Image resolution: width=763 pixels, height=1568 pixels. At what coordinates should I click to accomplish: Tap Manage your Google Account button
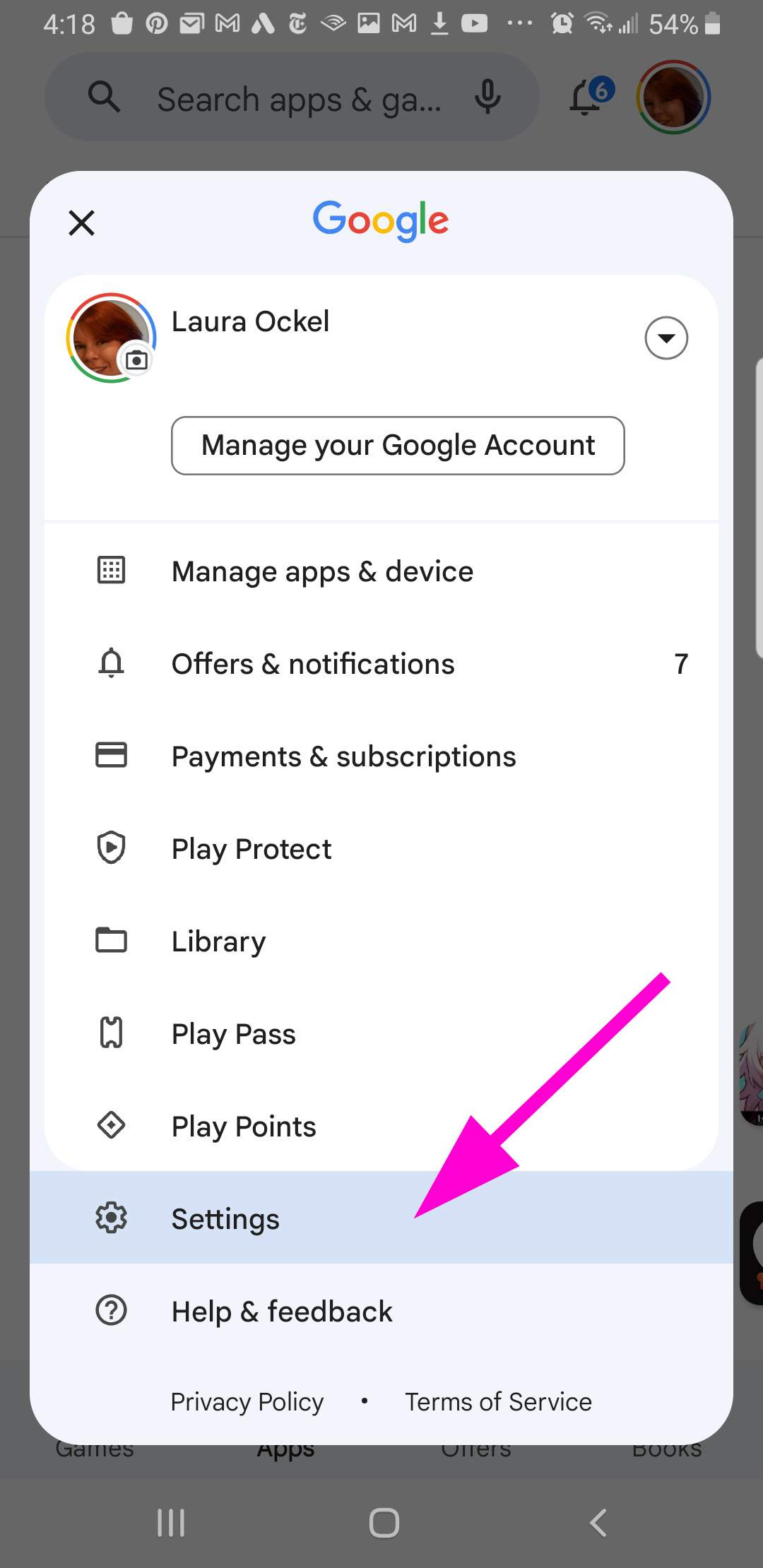pos(398,446)
